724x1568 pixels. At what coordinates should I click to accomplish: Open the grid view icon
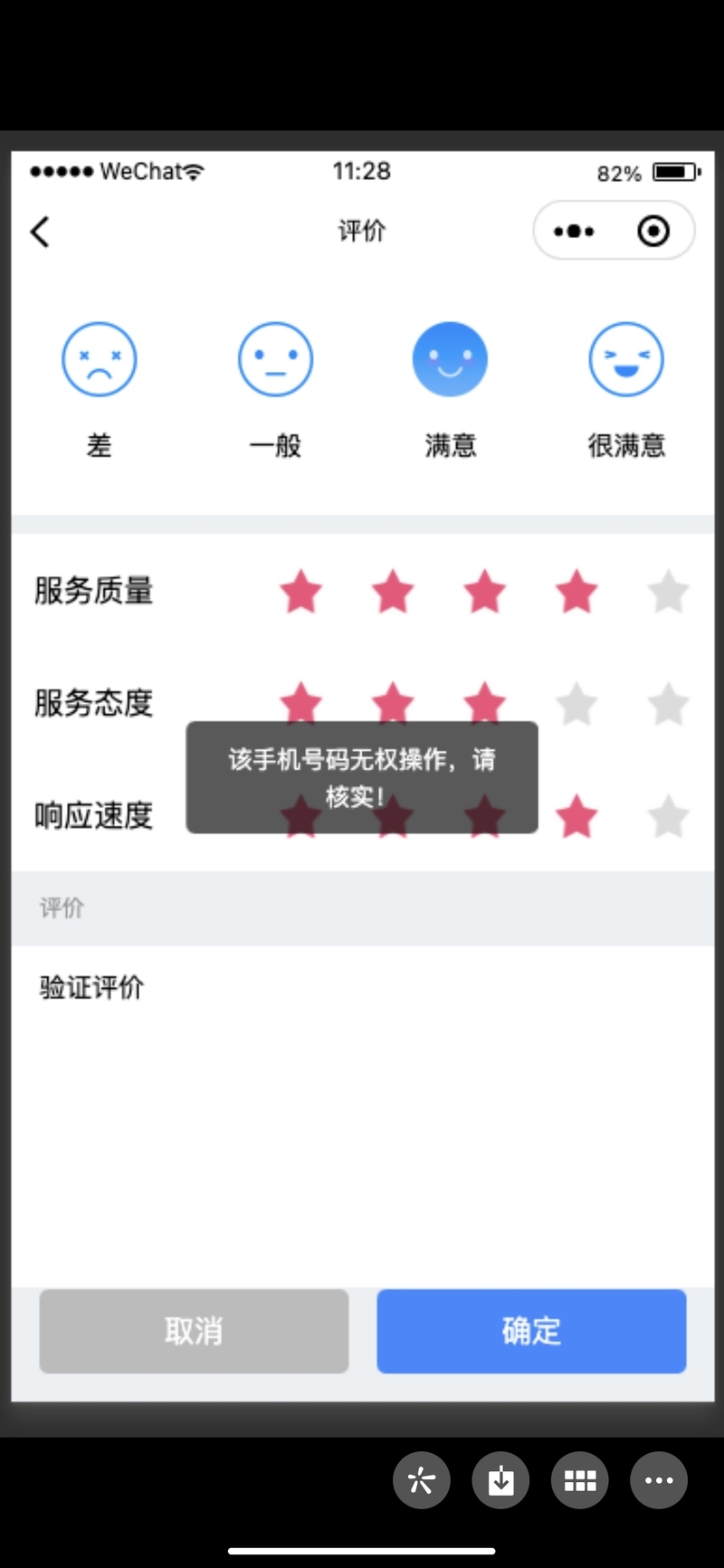579,1480
